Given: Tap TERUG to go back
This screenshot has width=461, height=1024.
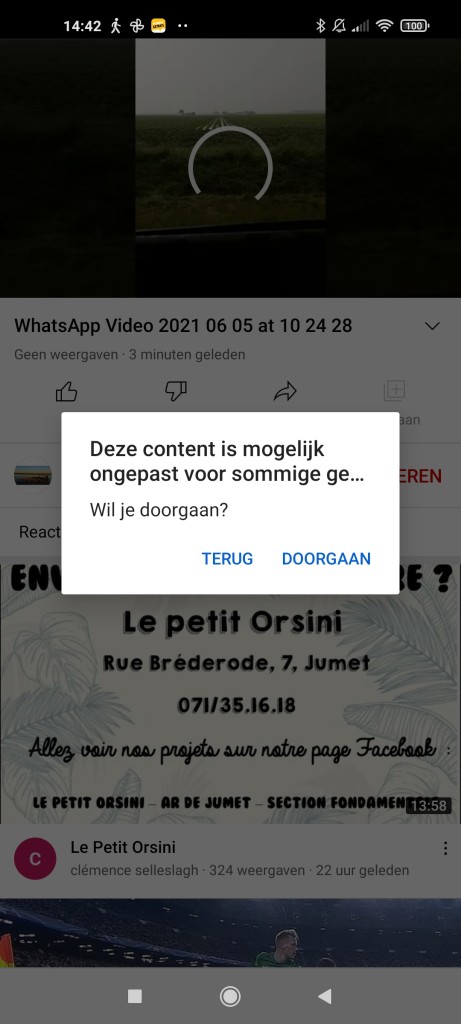Looking at the screenshot, I should (227, 558).
